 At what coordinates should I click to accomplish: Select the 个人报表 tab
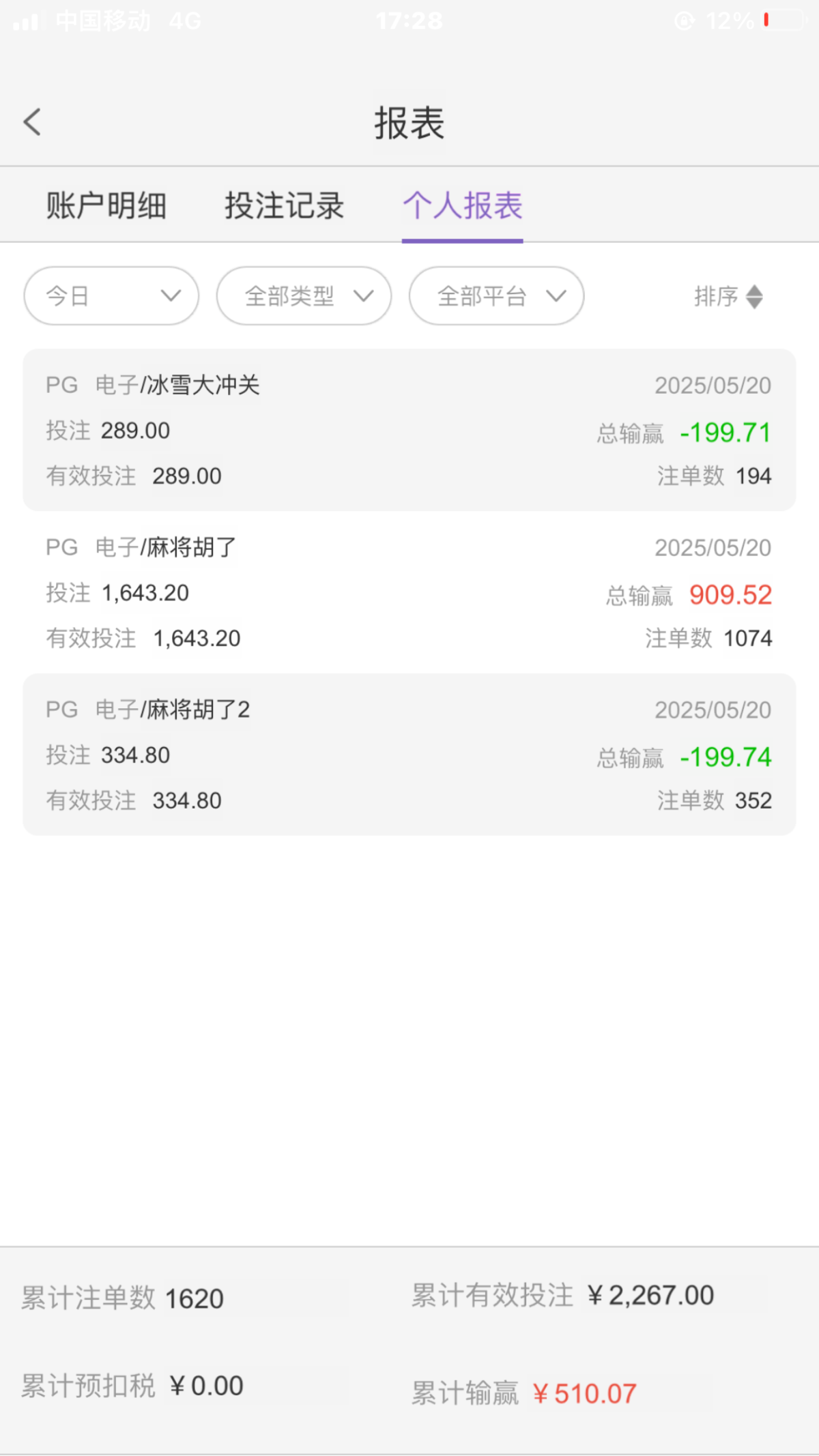tap(463, 205)
